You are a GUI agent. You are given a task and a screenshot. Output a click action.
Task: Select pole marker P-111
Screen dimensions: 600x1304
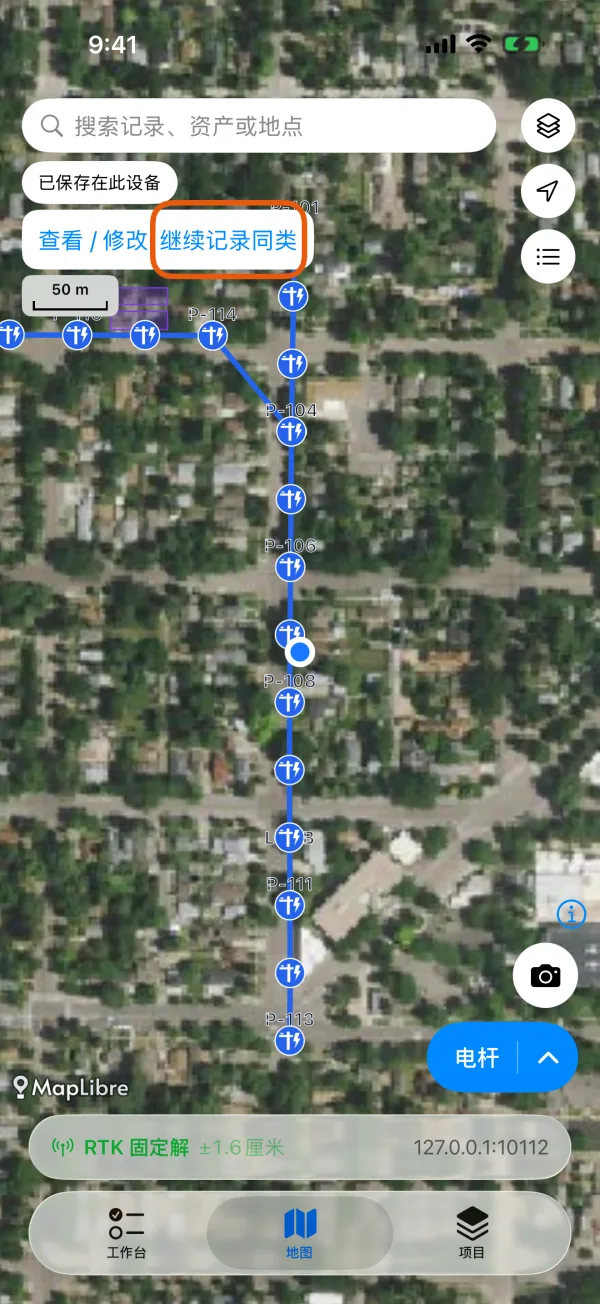pos(291,905)
